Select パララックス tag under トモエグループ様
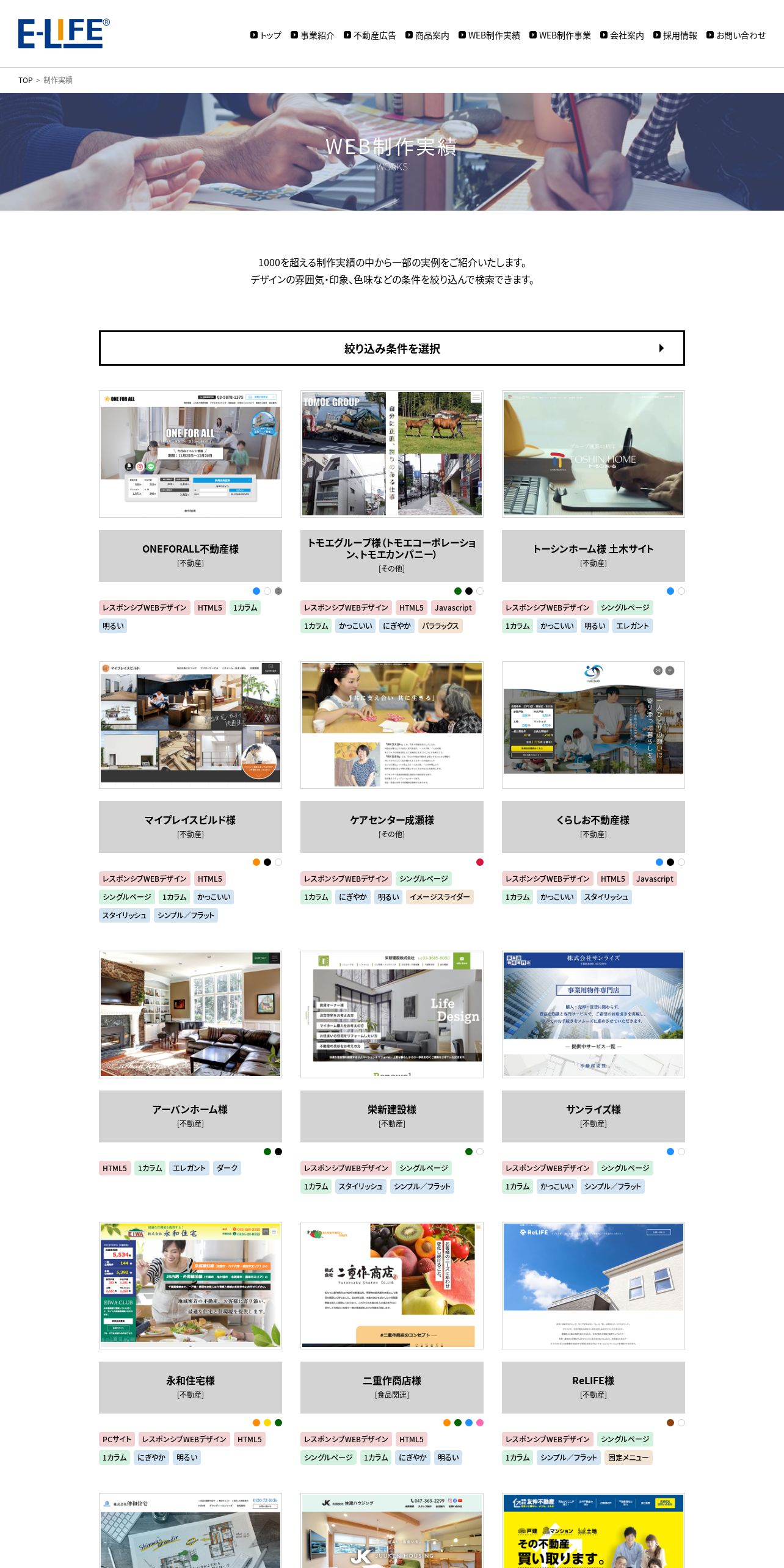 (440, 626)
